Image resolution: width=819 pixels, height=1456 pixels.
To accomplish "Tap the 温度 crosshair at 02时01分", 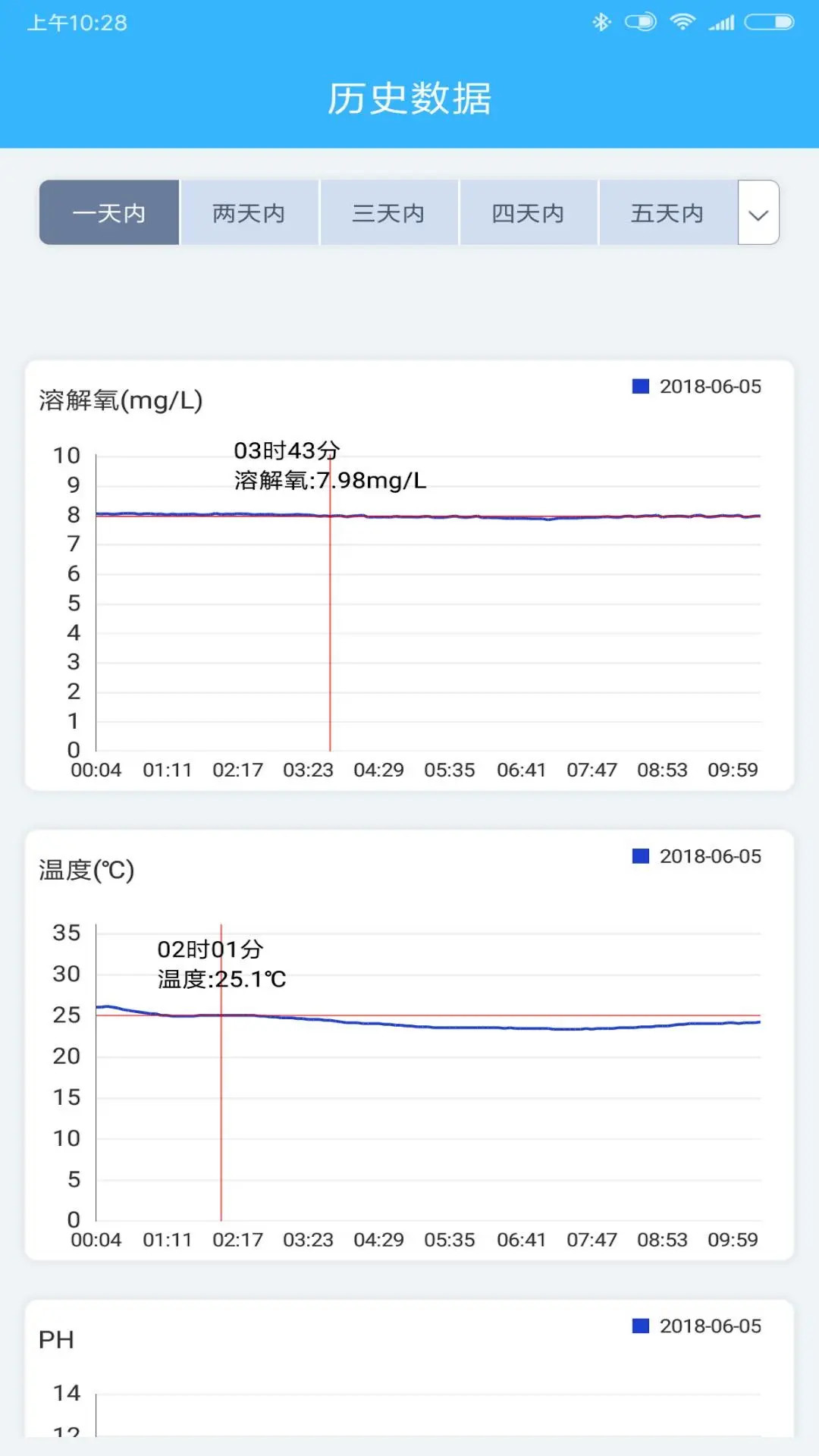I will click(x=221, y=1014).
